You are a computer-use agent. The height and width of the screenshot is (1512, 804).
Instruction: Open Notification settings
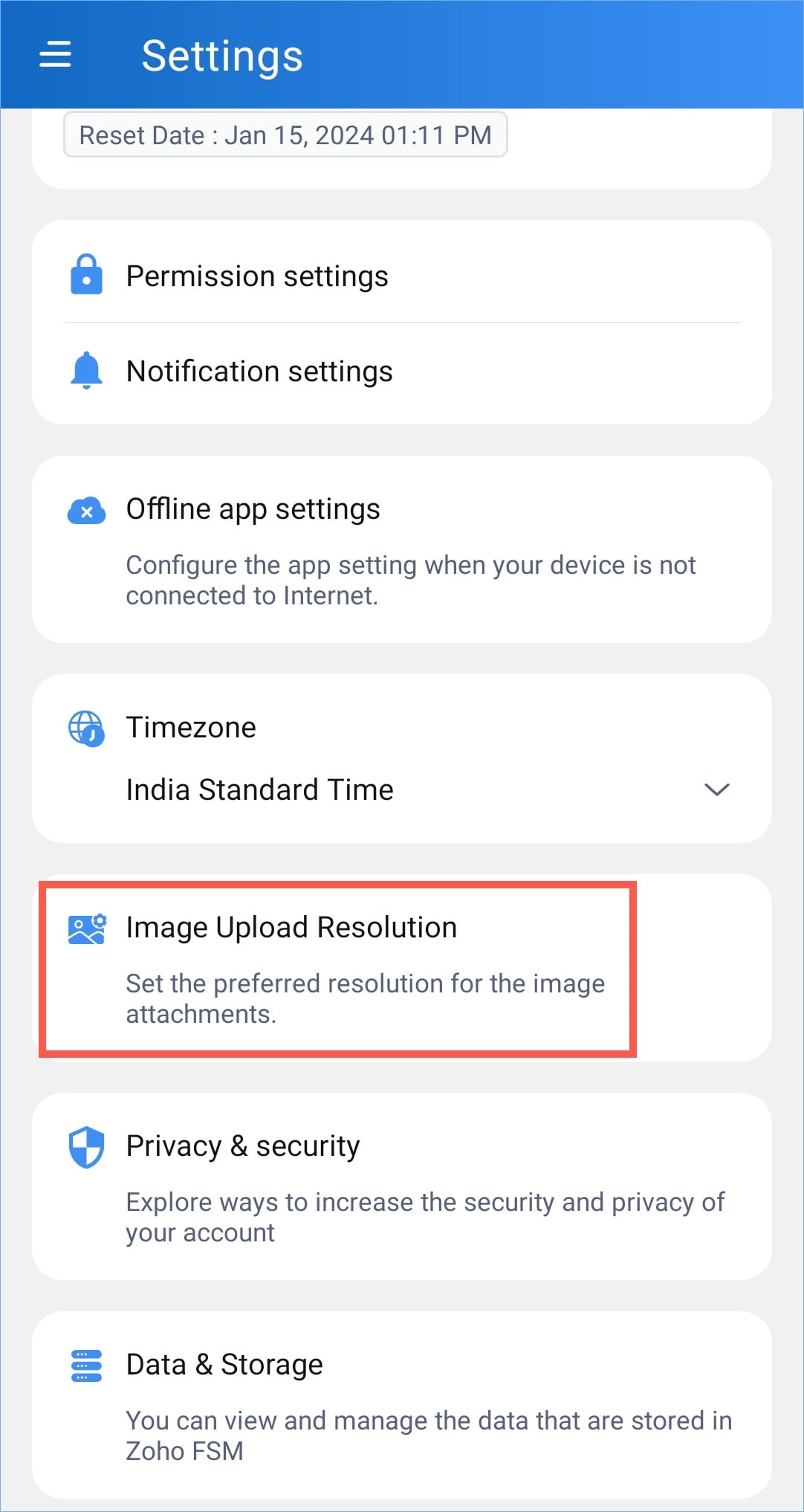[259, 372]
